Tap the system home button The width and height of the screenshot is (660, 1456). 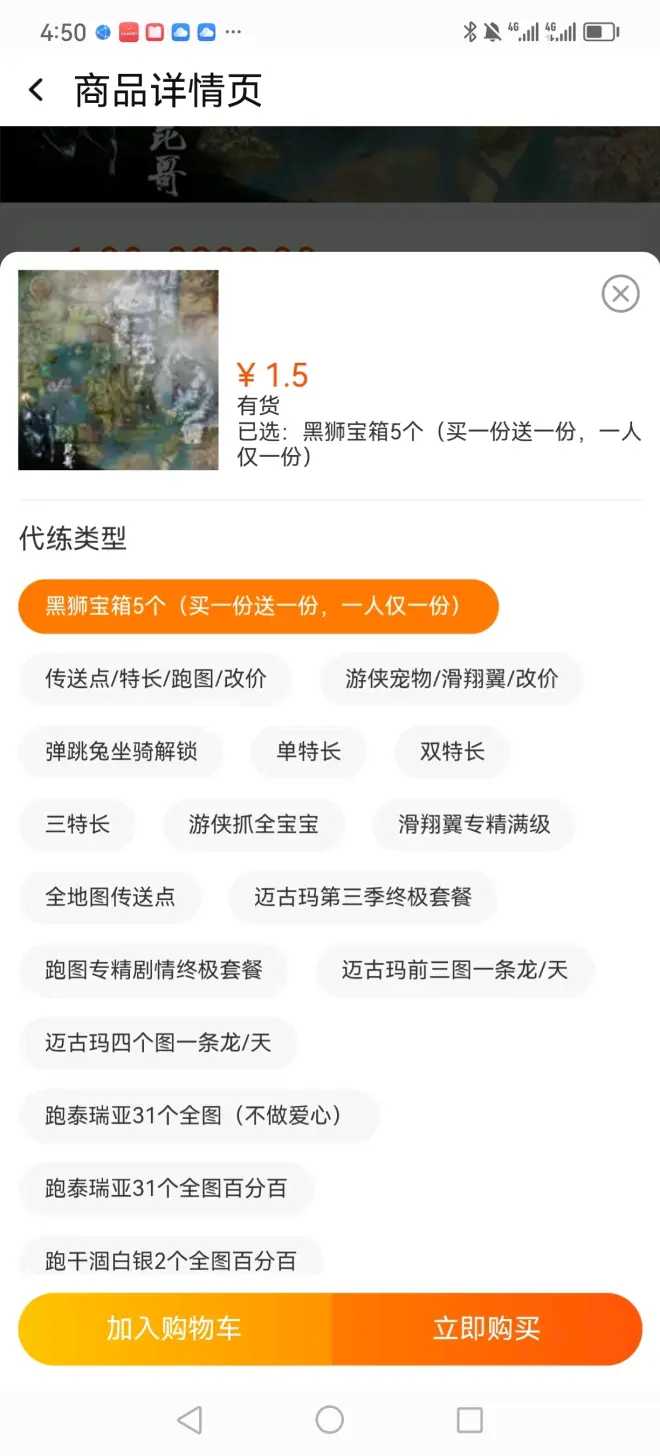click(x=329, y=1420)
